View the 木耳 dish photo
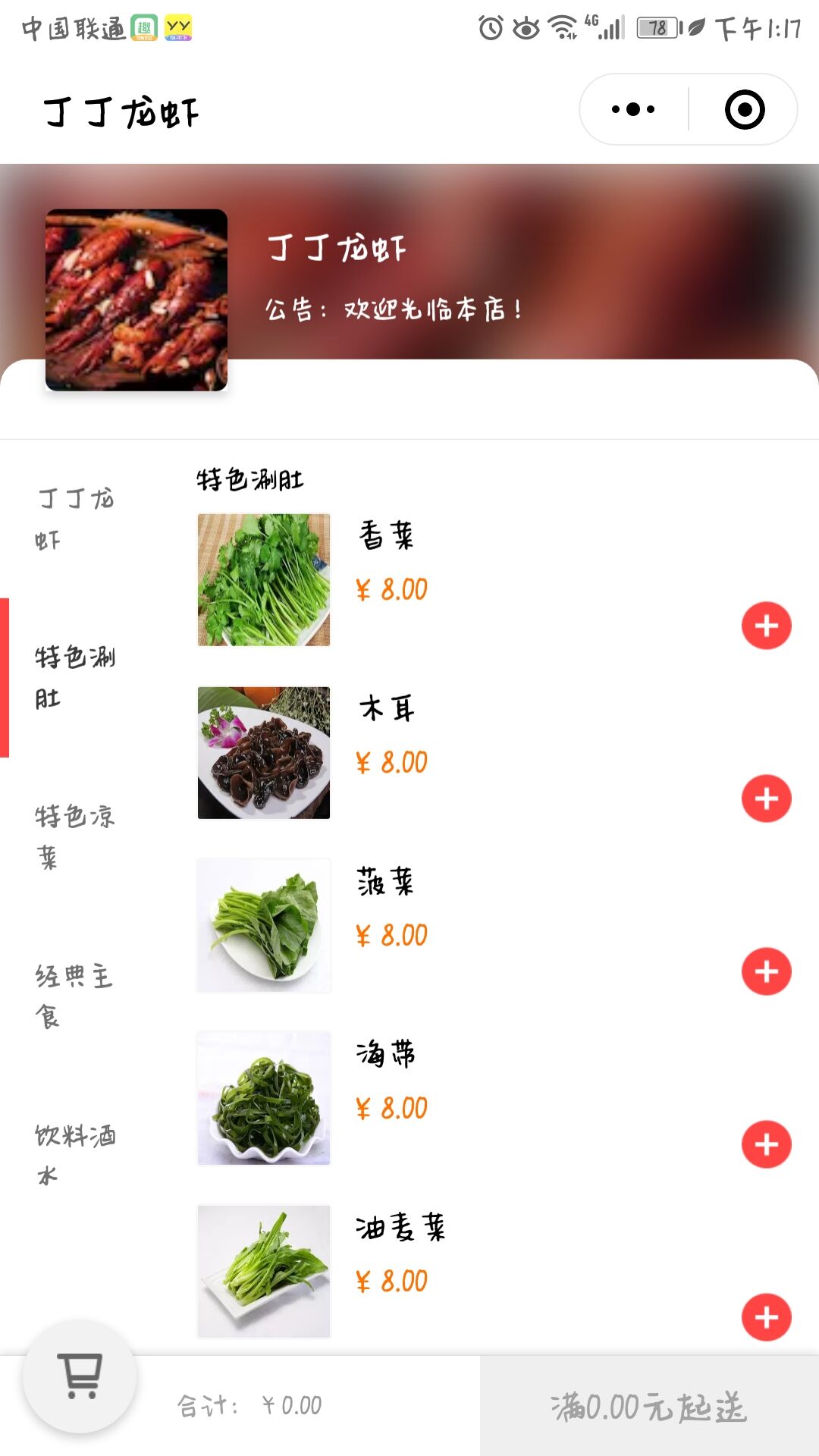Image resolution: width=819 pixels, height=1456 pixels. (264, 753)
